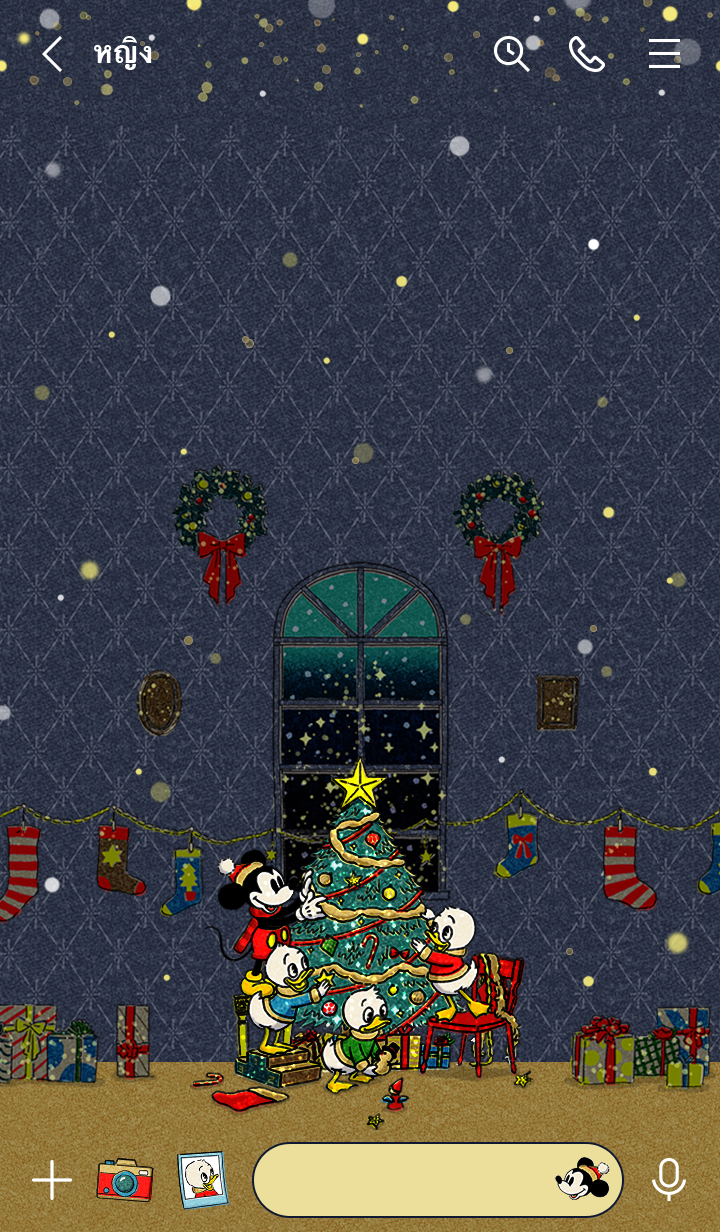Image resolution: width=720 pixels, height=1232 pixels.
Task: Go back from the หญิง chat
Action: (x=52, y=53)
